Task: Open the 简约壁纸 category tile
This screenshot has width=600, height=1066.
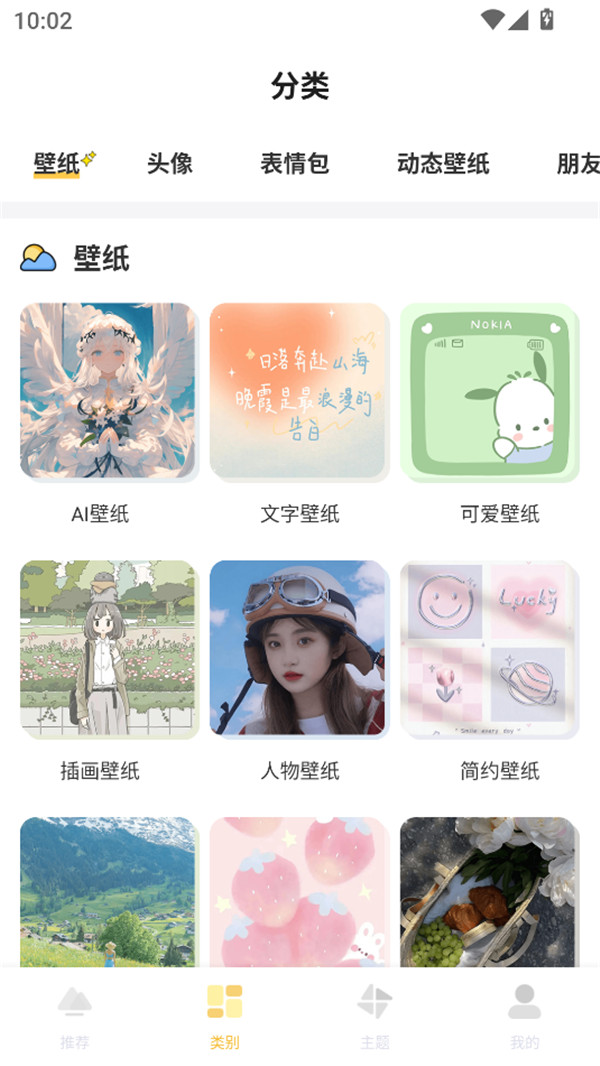Action: (x=489, y=648)
